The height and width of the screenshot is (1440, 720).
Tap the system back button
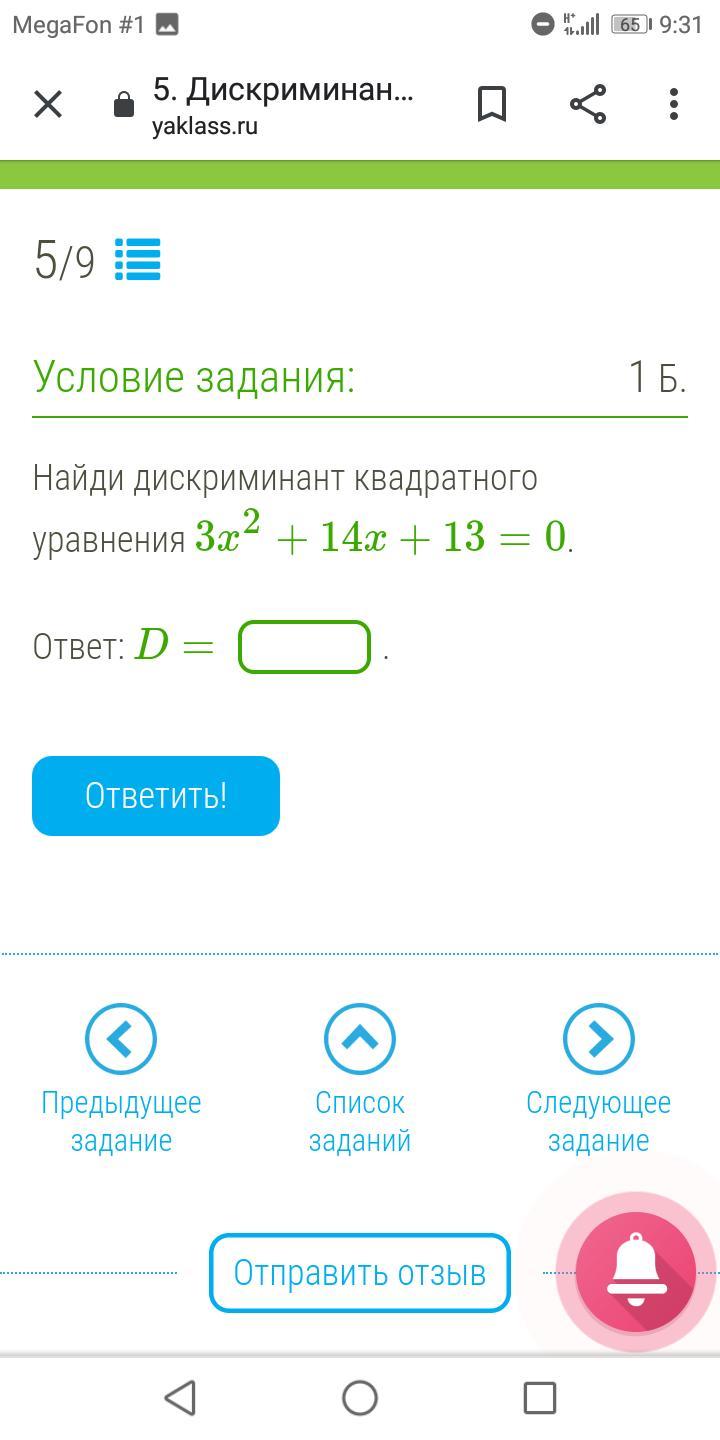tap(180, 1397)
